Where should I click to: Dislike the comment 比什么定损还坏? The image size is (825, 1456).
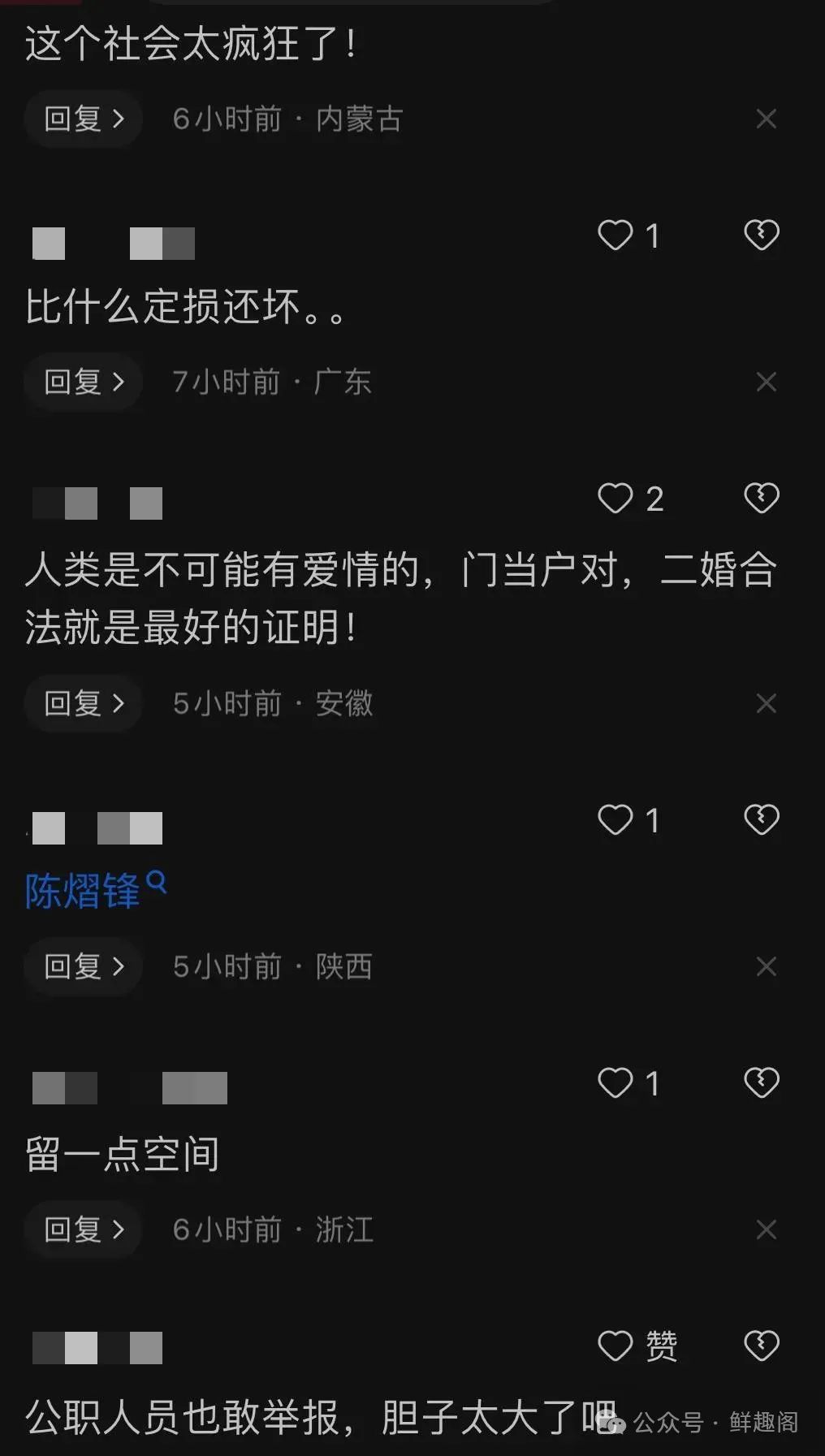(x=761, y=235)
